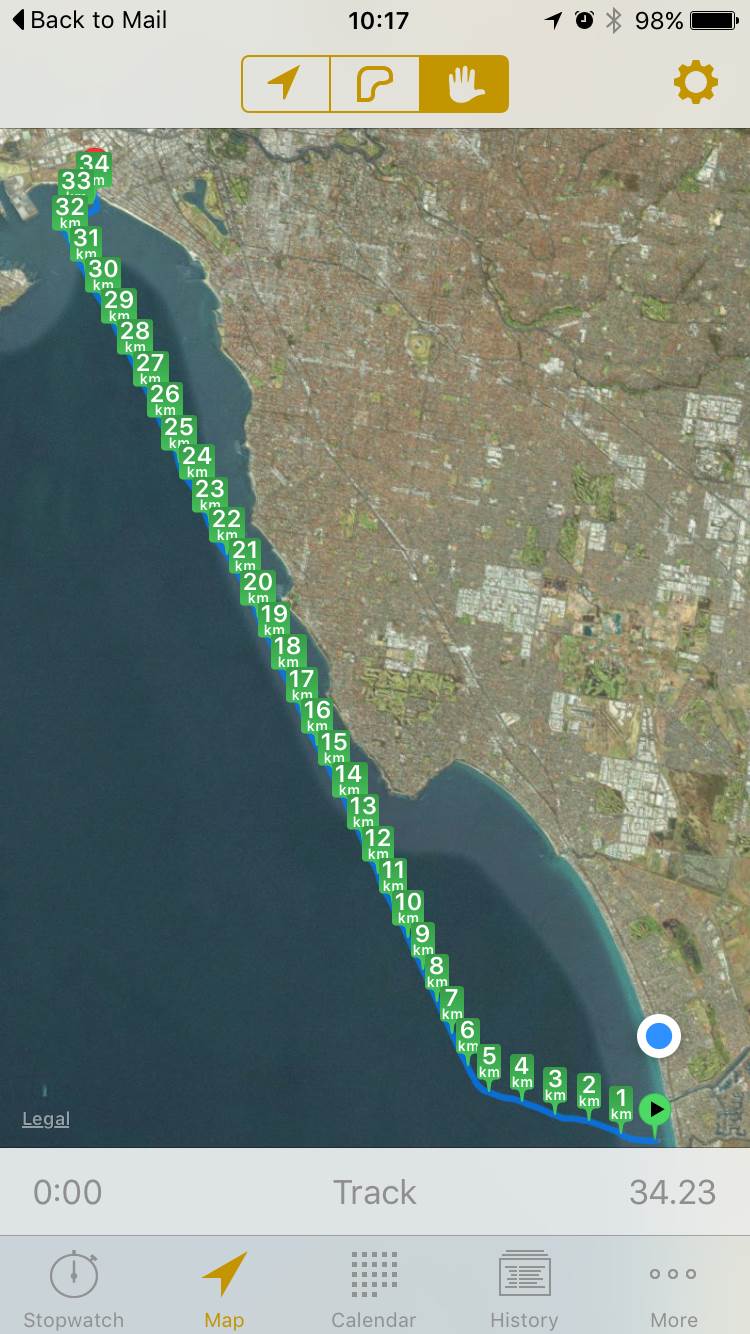Go to the History tab
Screen dimensions: 750x1334
coord(524,1290)
